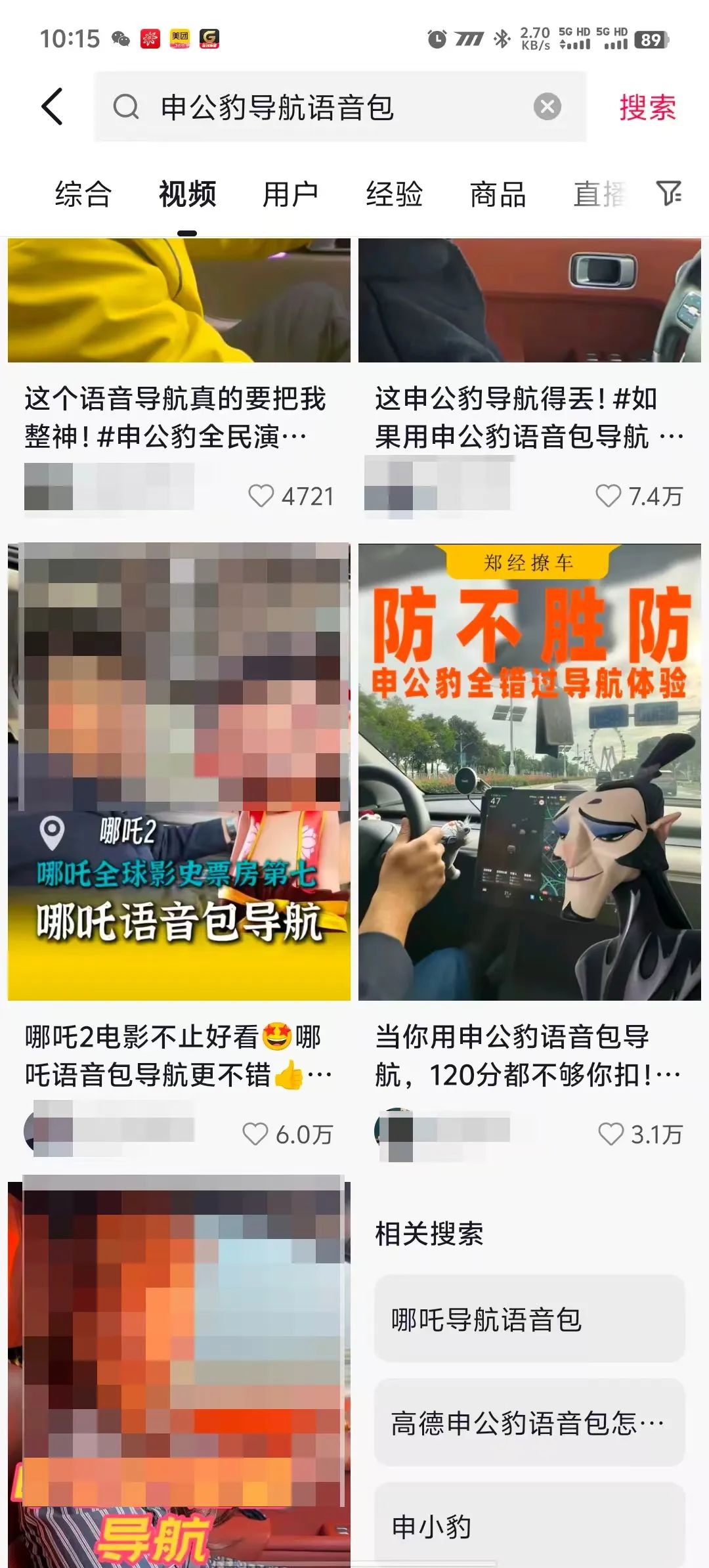Switch to the 经验 tab
Viewport: 709px width, 1568px height.
pos(395,194)
